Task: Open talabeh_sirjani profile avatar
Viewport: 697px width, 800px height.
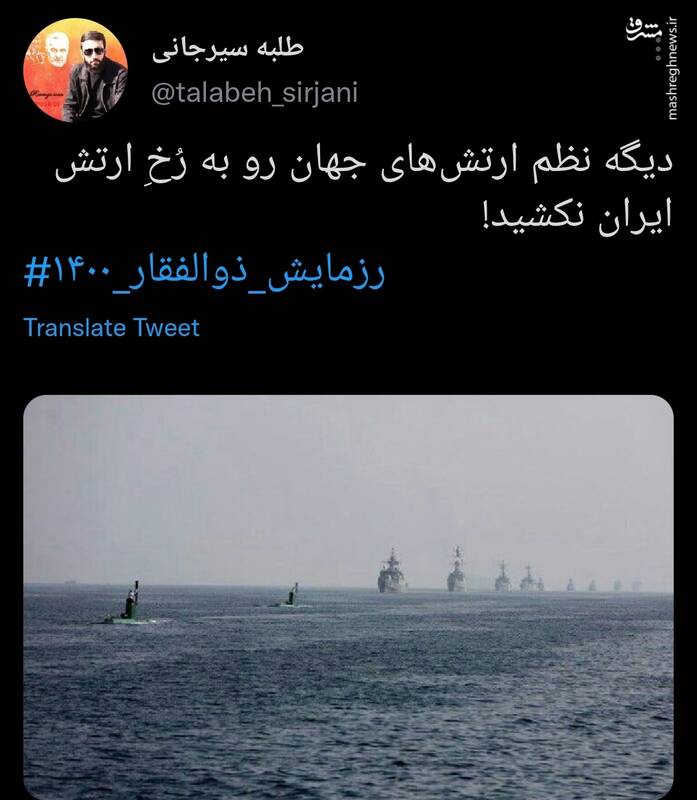Action: point(76,70)
